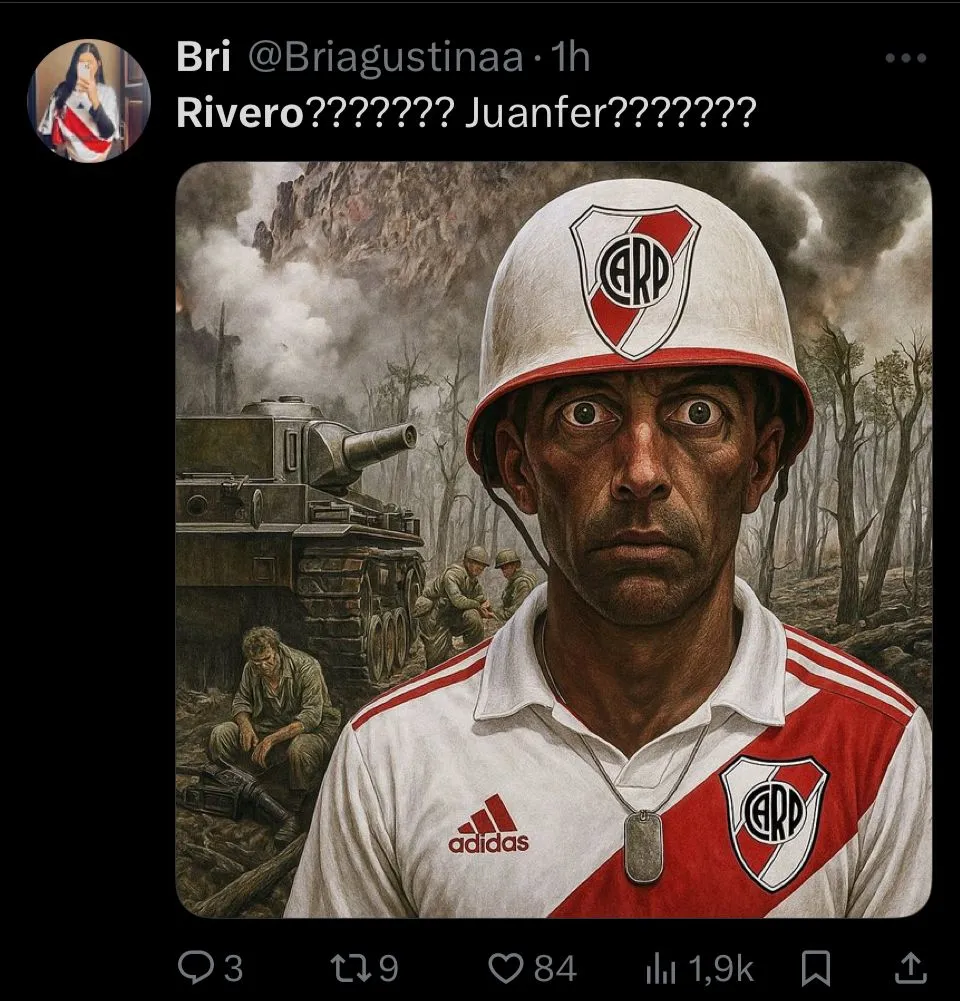Open Bri's profile picture

click(x=89, y=100)
